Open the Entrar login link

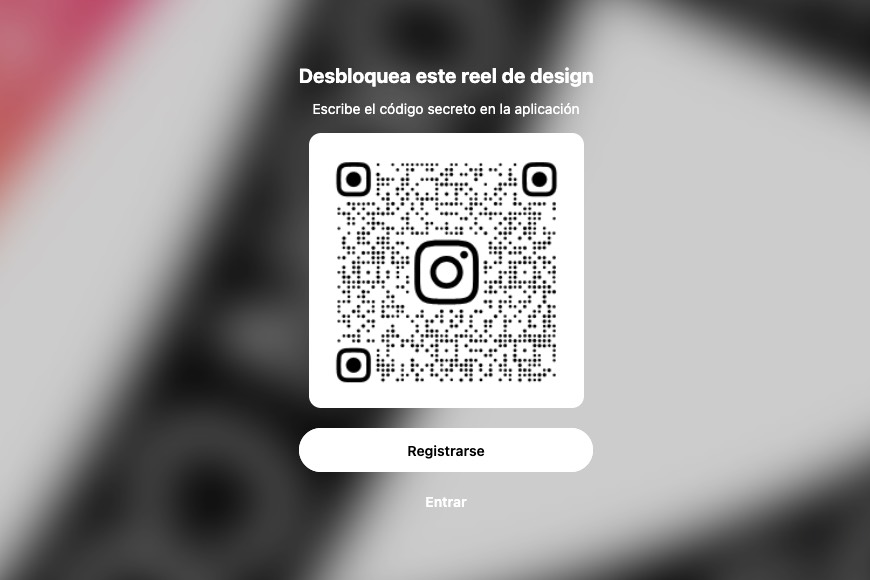pyautogui.click(x=445, y=502)
